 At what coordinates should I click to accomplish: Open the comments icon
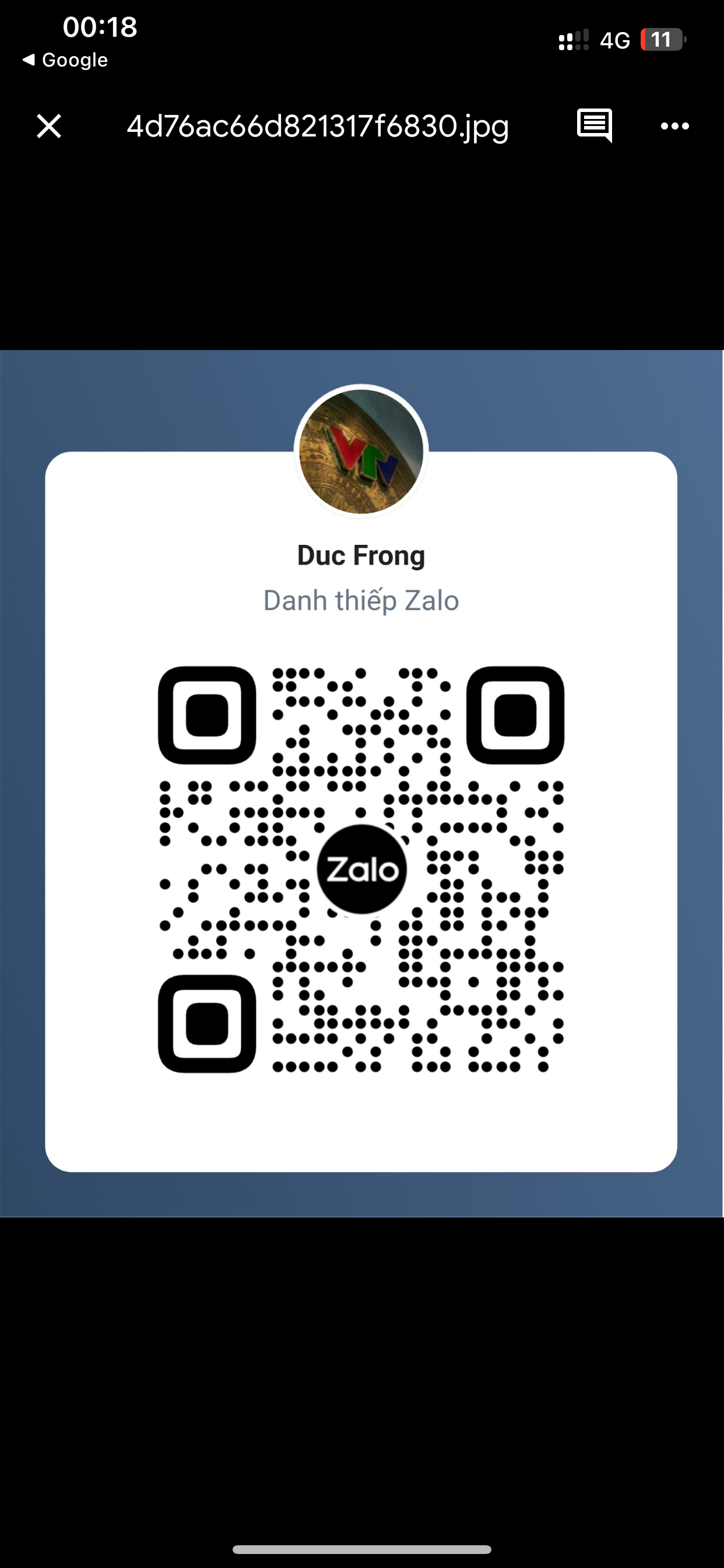pos(594,125)
